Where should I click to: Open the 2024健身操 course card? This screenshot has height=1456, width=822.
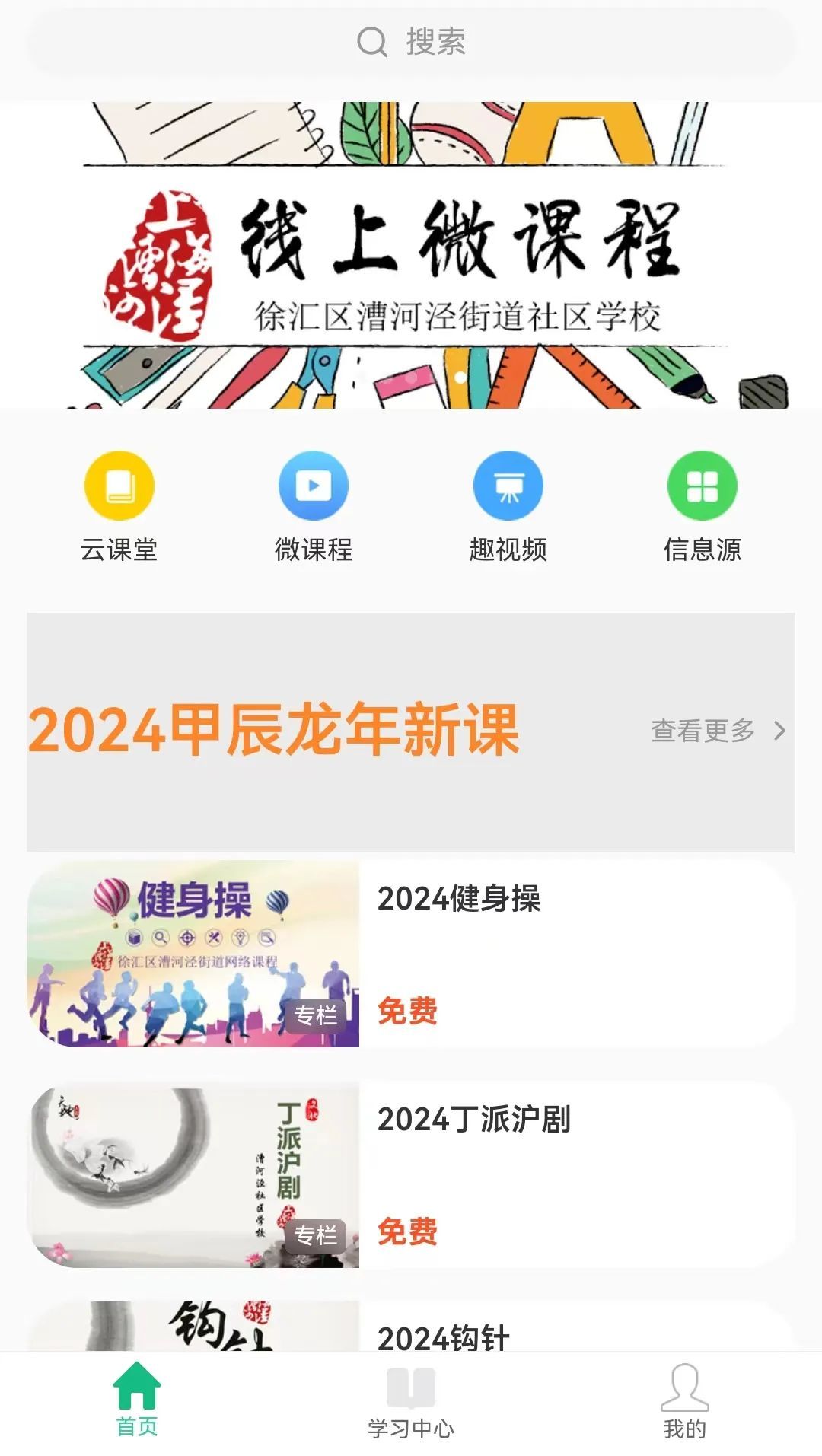(411, 954)
